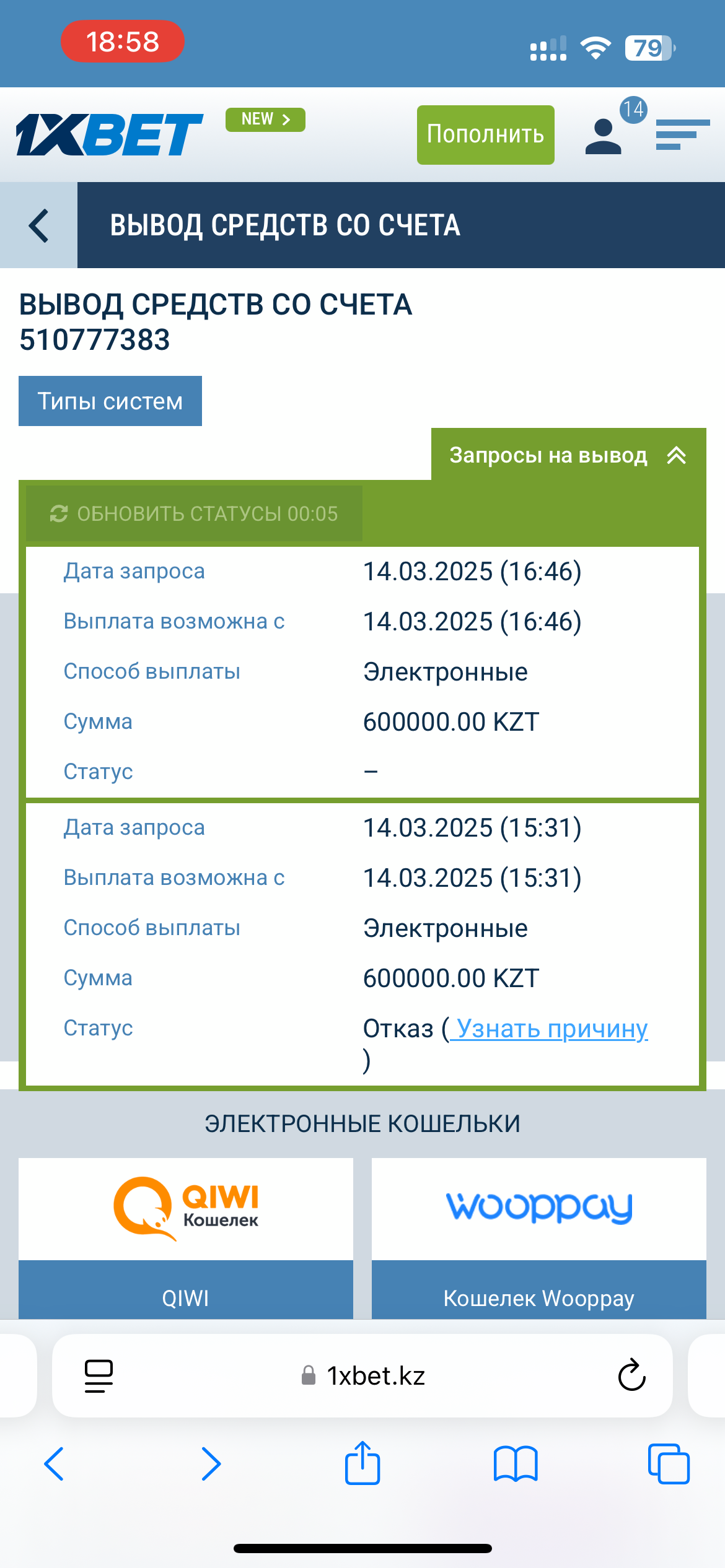Open the Узнать причину link

pyautogui.click(x=548, y=1029)
